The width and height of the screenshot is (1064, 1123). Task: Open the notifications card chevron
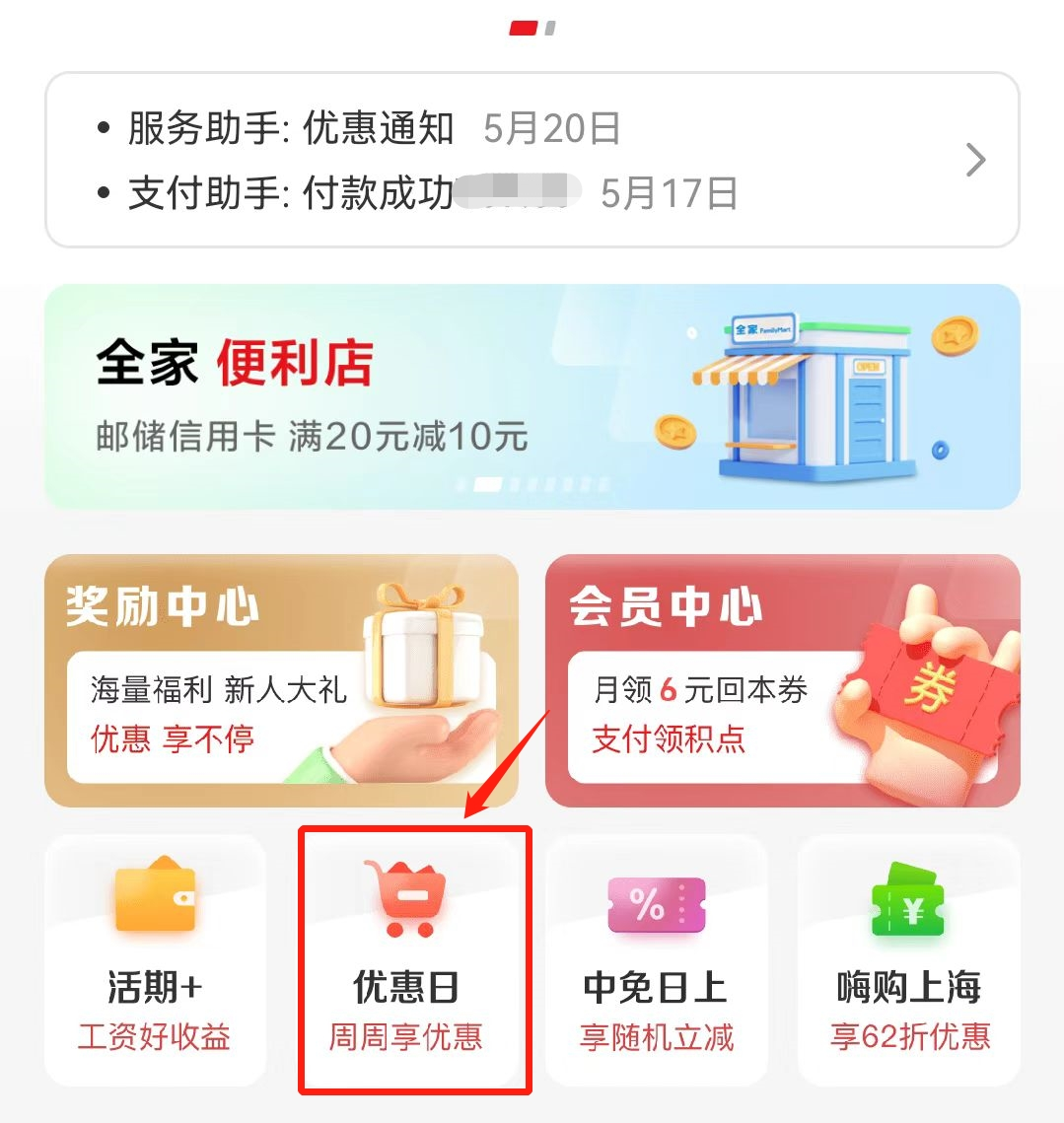point(975,160)
